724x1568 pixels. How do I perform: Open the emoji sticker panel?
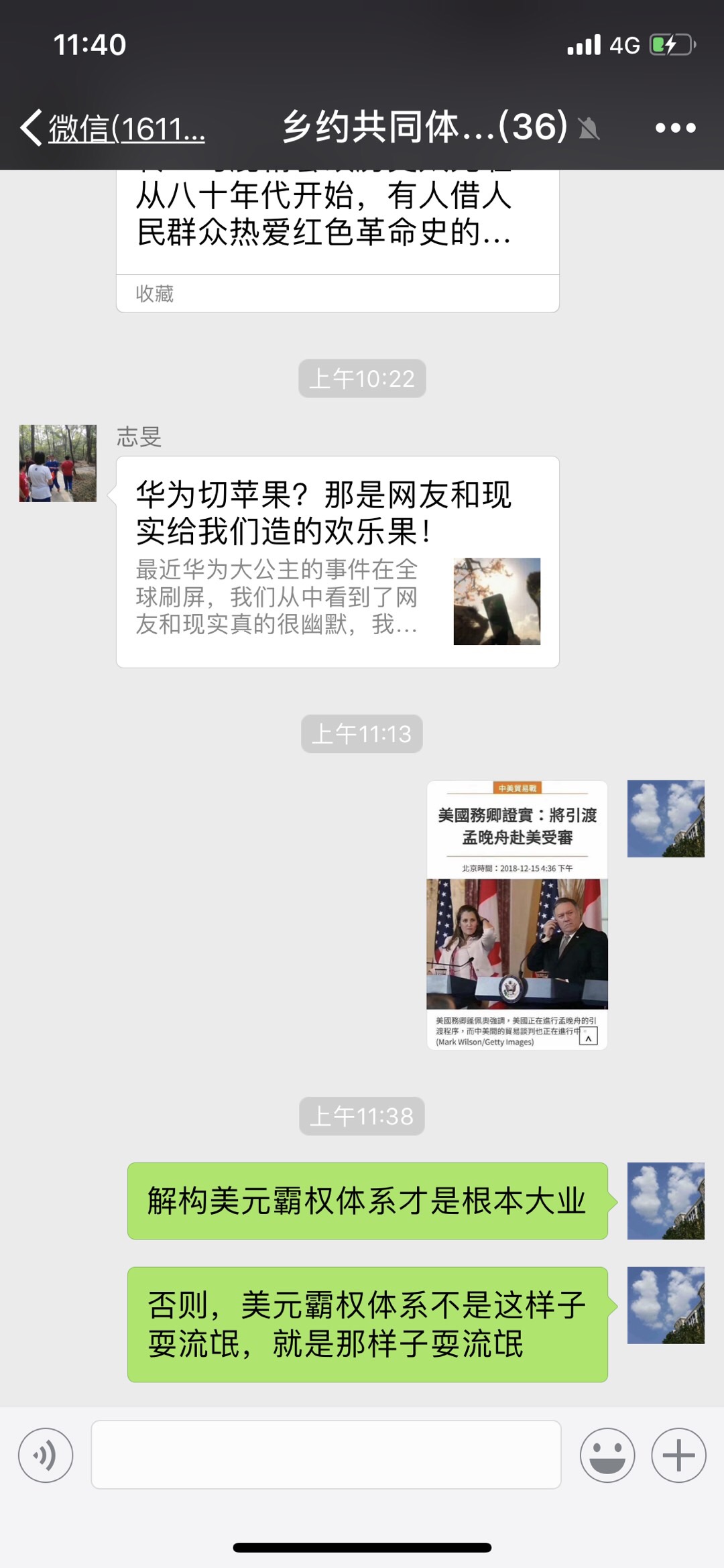[x=607, y=1455]
